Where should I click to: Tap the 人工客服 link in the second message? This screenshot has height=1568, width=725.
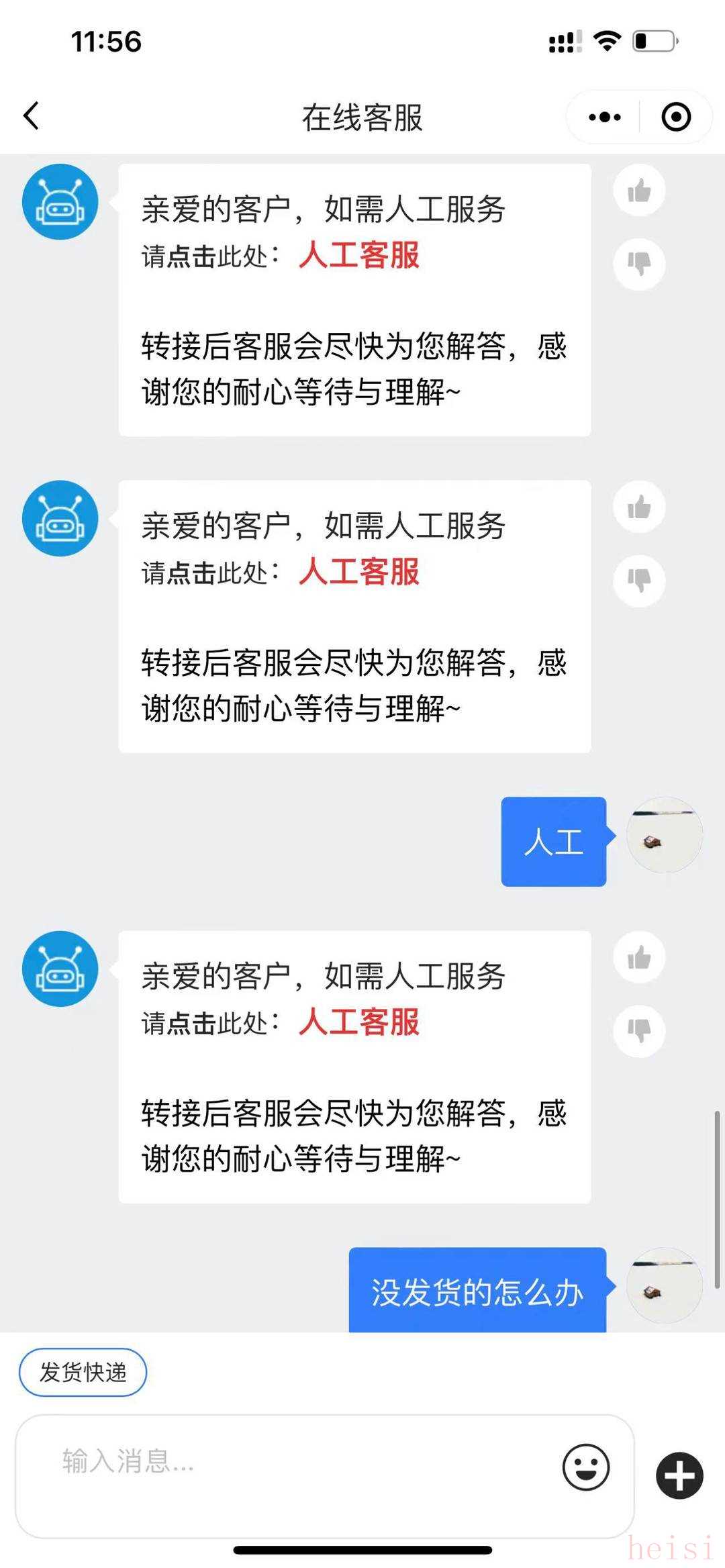point(359,573)
